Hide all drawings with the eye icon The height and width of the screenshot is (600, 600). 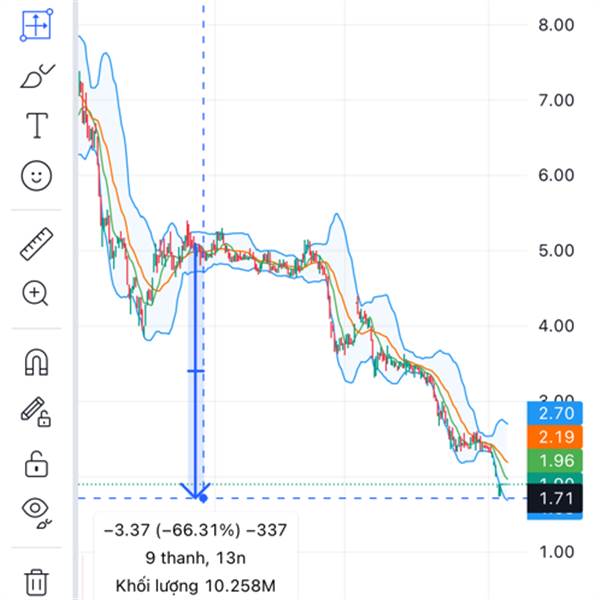click(x=37, y=513)
